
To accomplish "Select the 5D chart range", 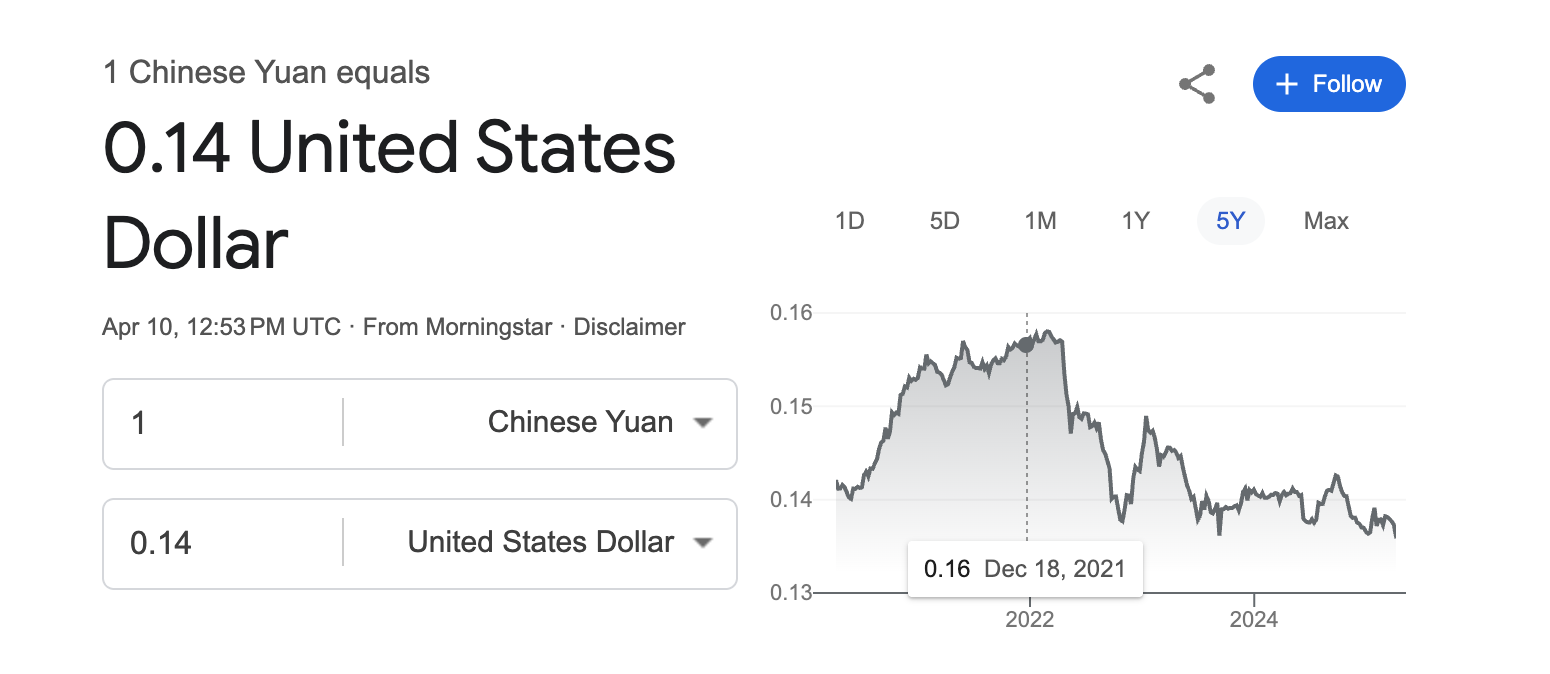I will pyautogui.click(x=944, y=221).
